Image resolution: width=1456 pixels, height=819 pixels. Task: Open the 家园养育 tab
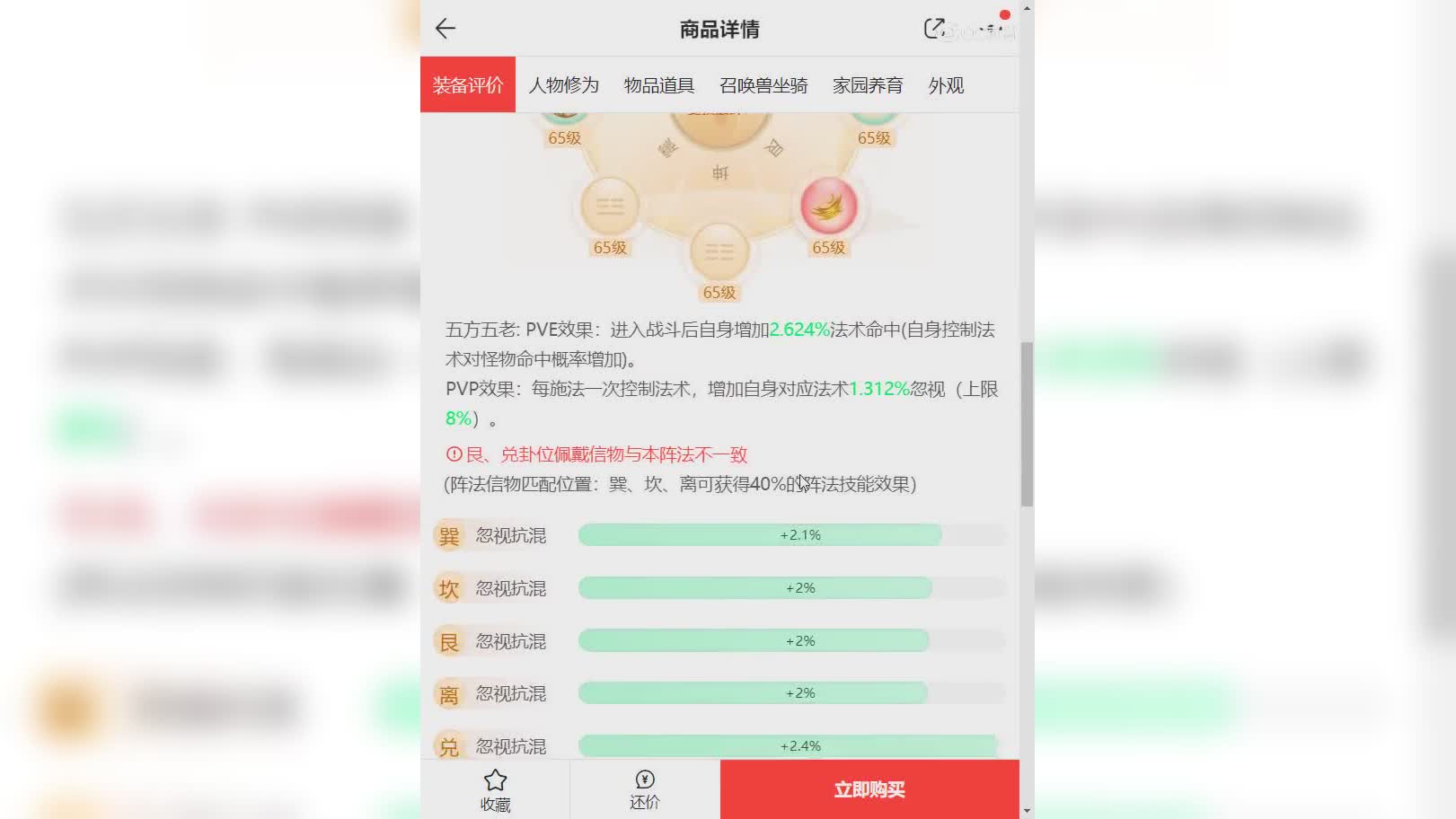pyautogui.click(x=867, y=85)
